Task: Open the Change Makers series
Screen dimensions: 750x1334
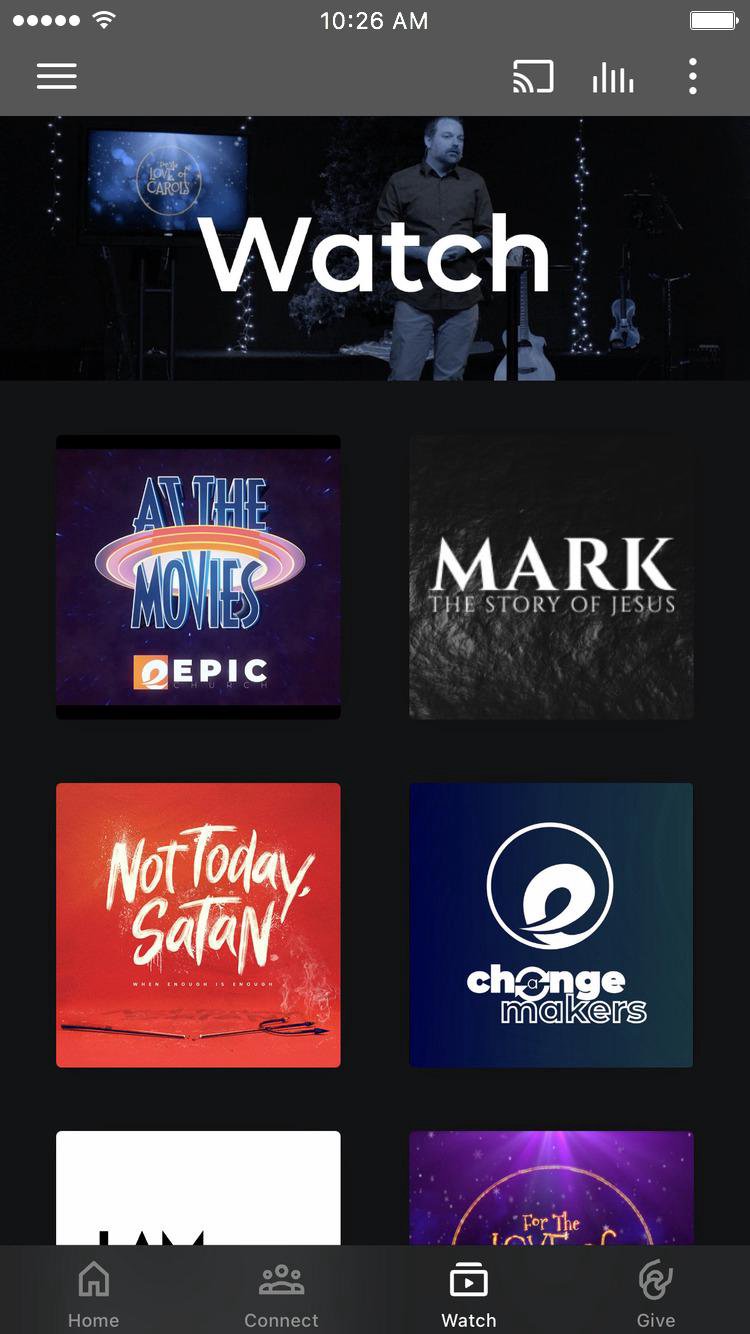Action: 551,925
